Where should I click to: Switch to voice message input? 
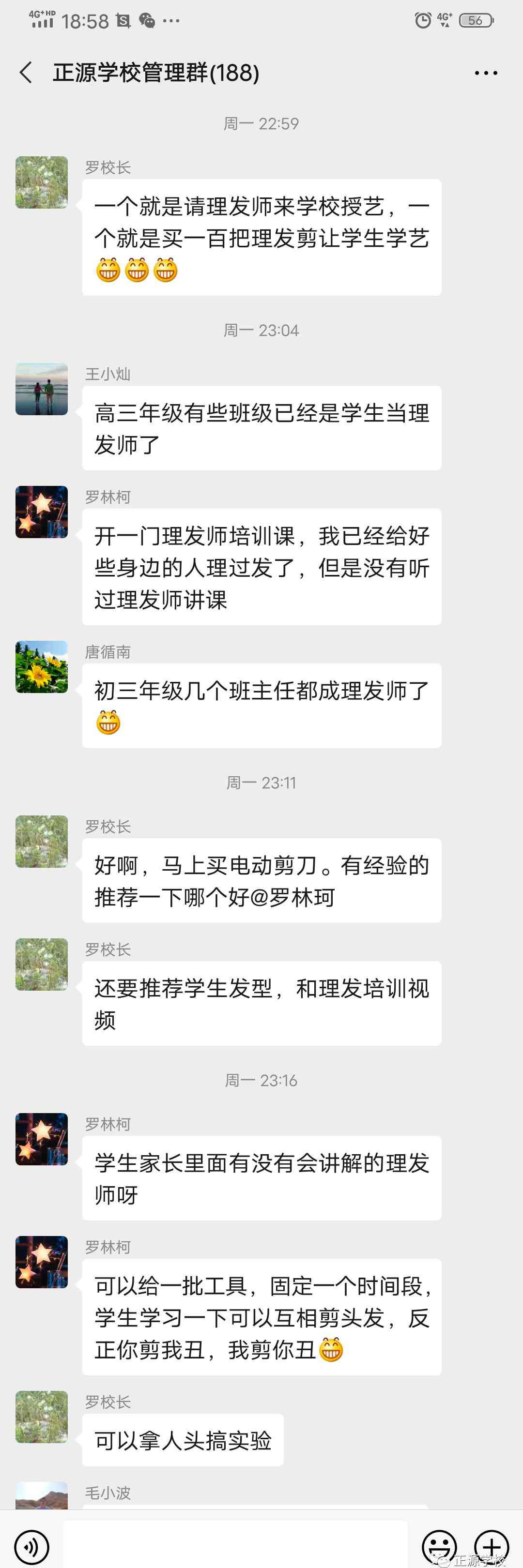pyautogui.click(x=31, y=1545)
